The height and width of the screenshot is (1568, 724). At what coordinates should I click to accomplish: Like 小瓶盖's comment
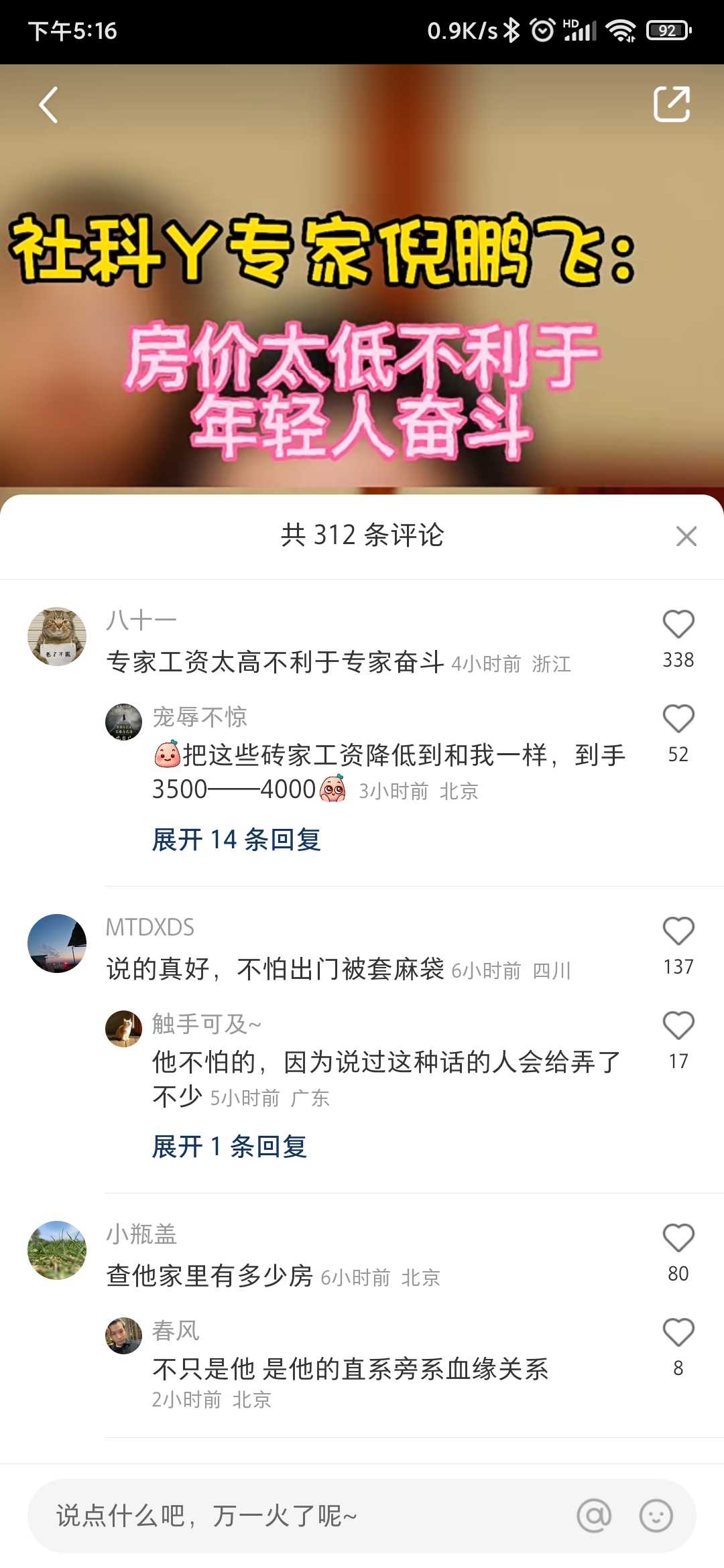click(678, 1238)
